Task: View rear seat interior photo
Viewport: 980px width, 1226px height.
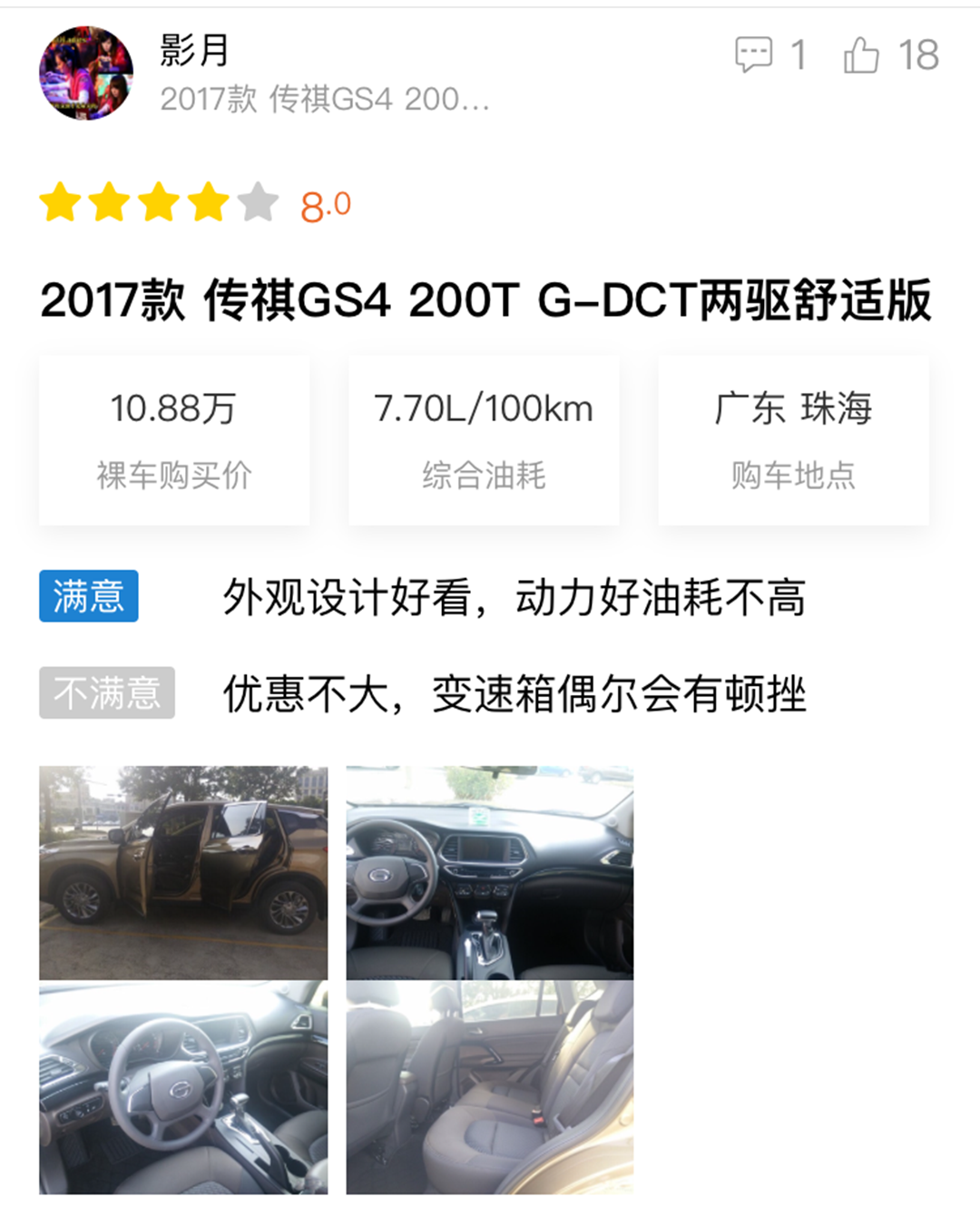Action: click(x=490, y=1087)
